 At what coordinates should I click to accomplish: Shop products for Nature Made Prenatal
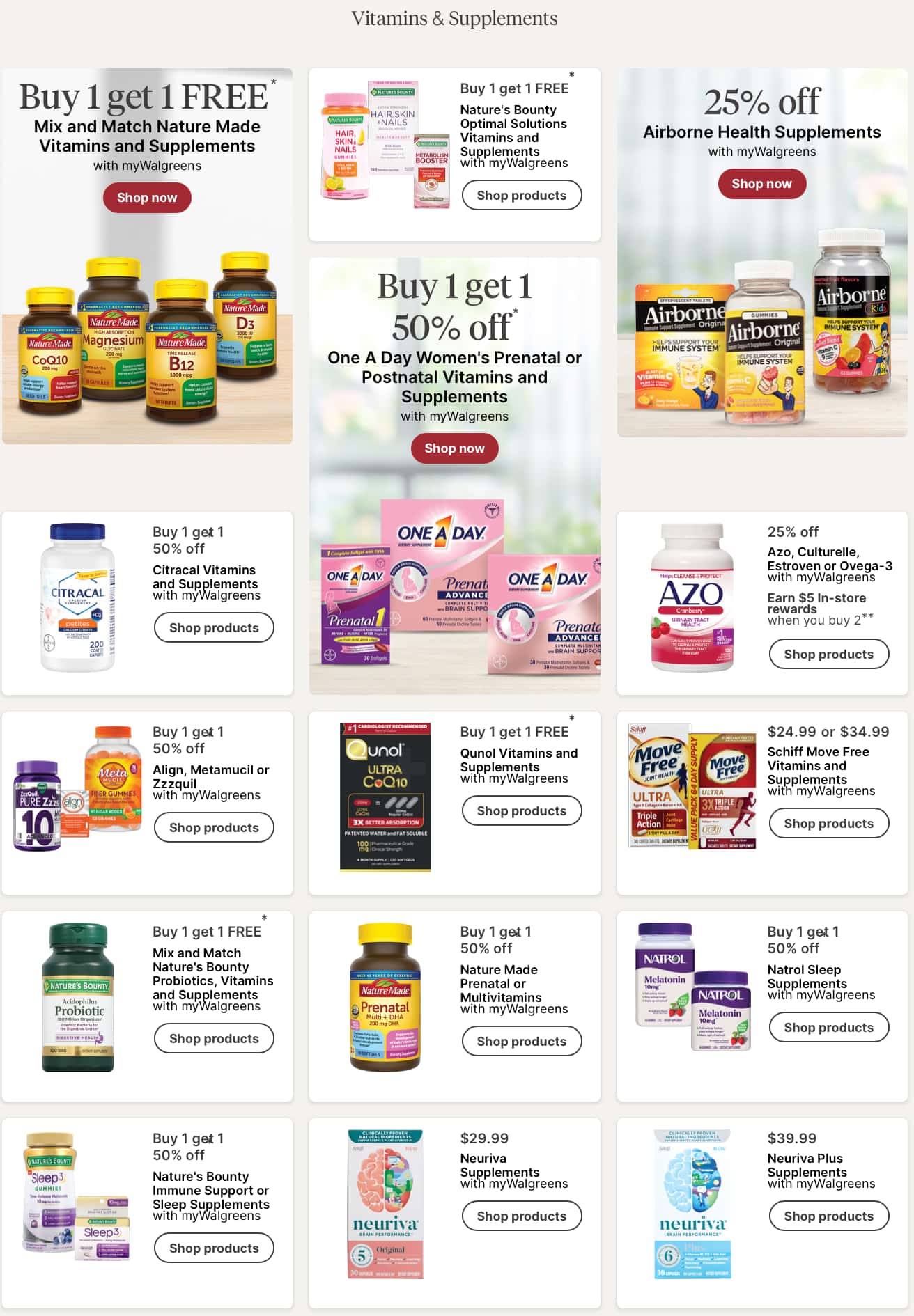click(x=521, y=1042)
